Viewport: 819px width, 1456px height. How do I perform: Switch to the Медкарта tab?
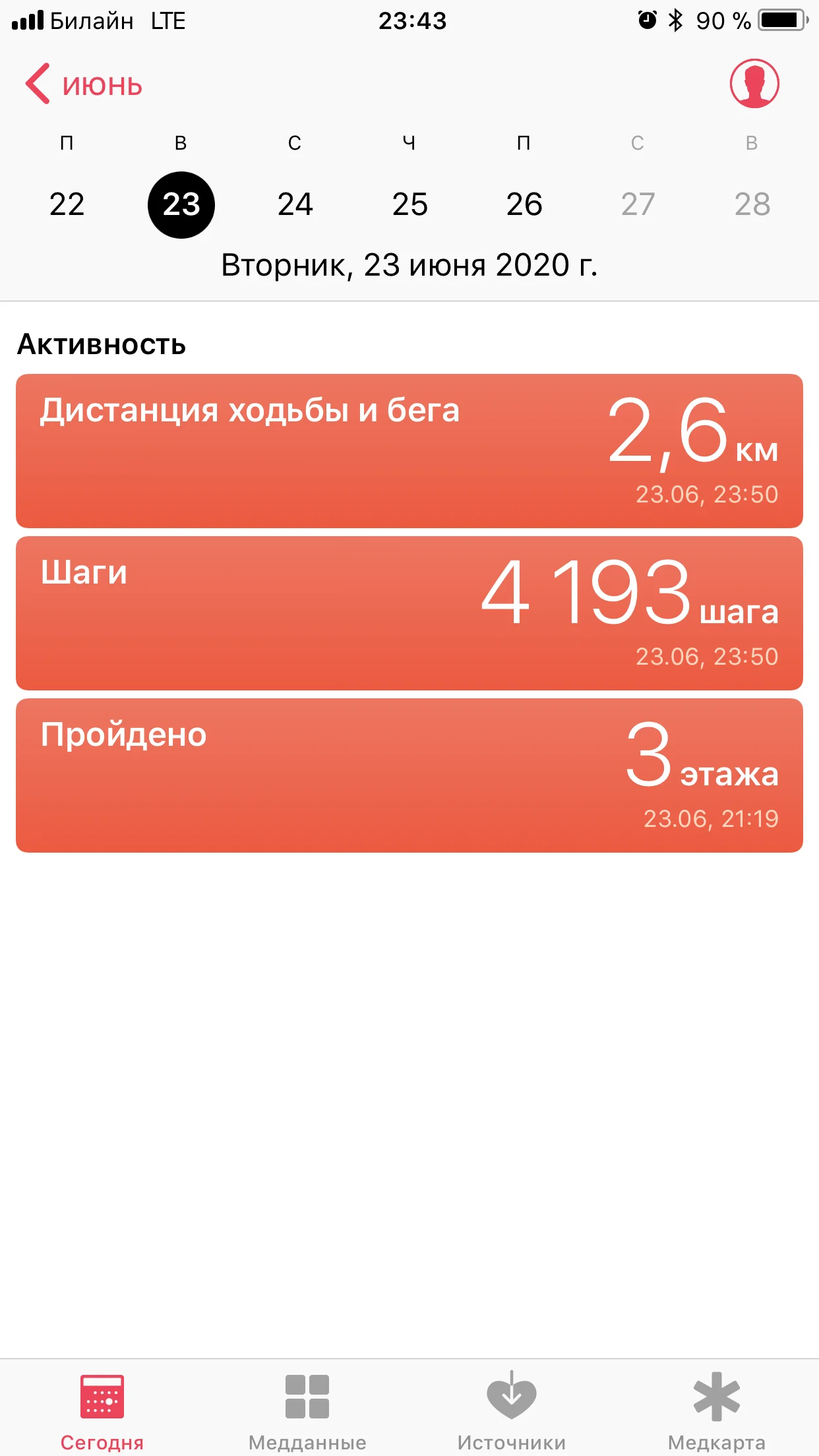717,1410
